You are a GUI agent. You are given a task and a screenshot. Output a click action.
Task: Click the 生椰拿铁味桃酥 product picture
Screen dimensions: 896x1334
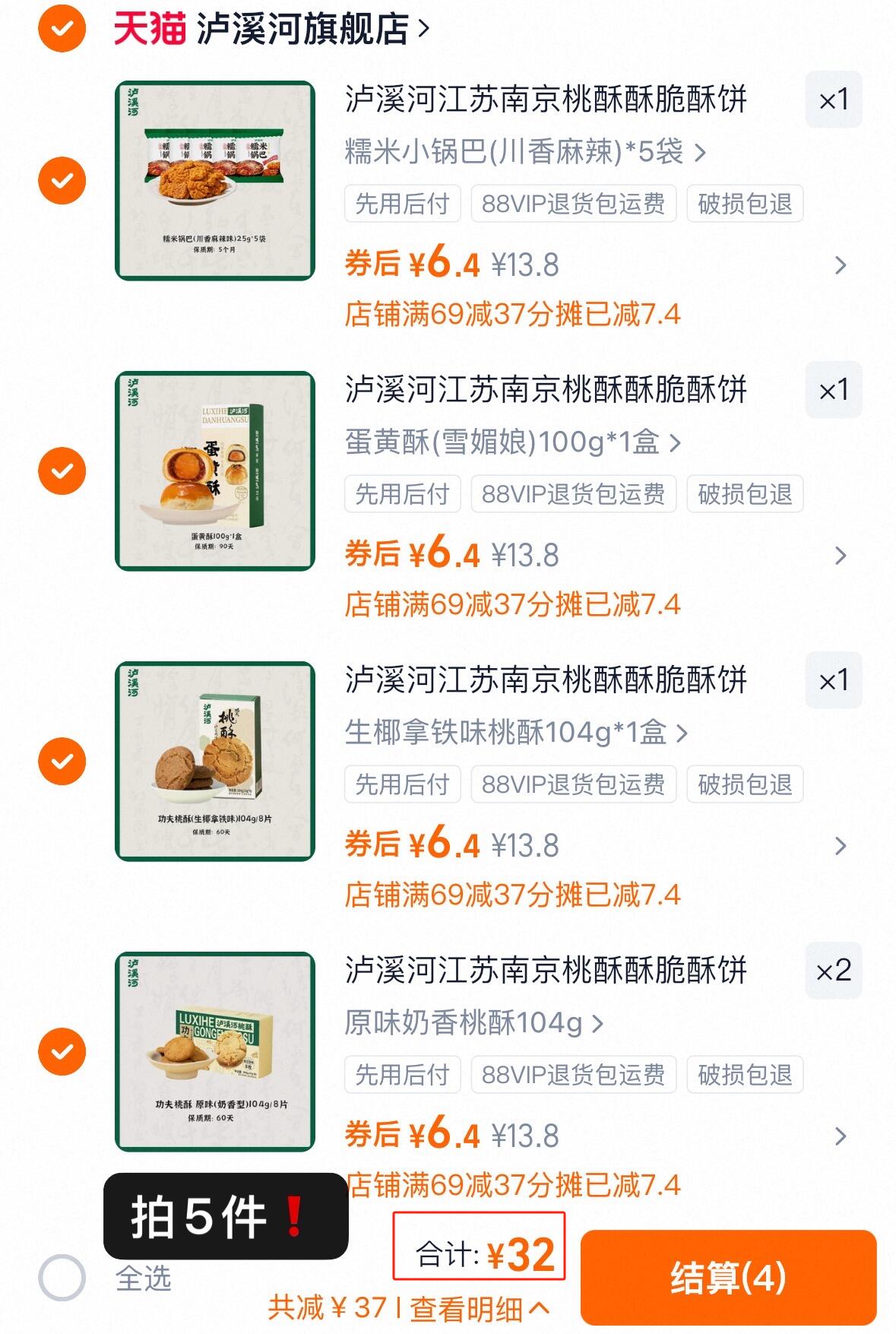point(215,760)
